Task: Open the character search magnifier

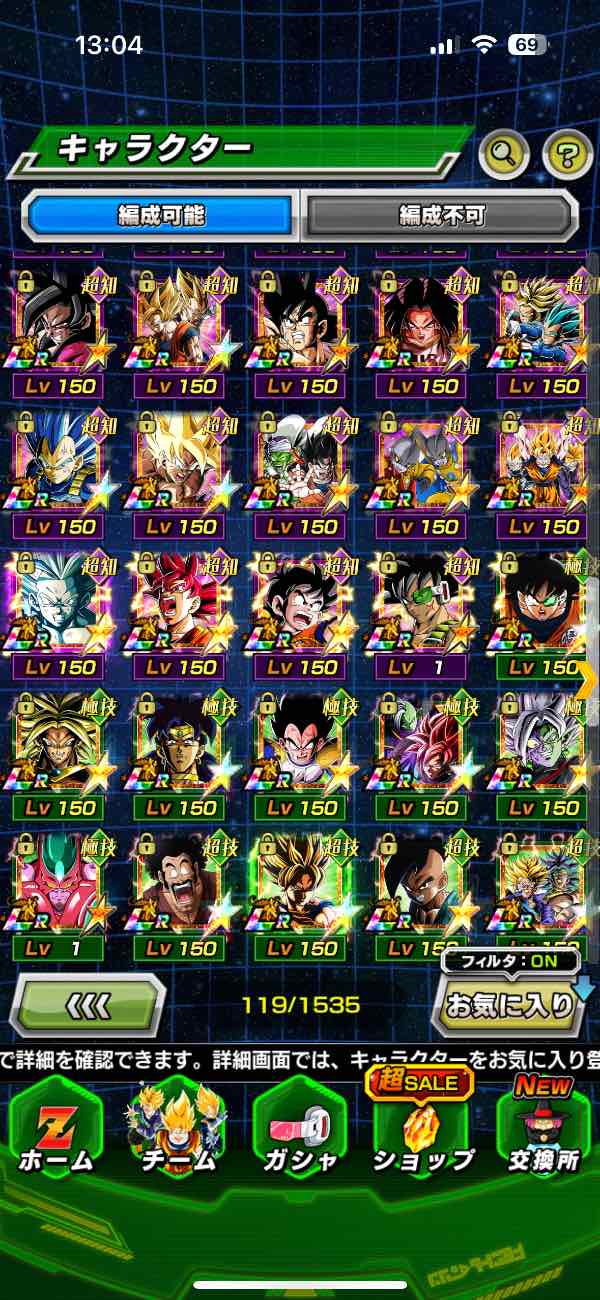Action: coord(504,153)
